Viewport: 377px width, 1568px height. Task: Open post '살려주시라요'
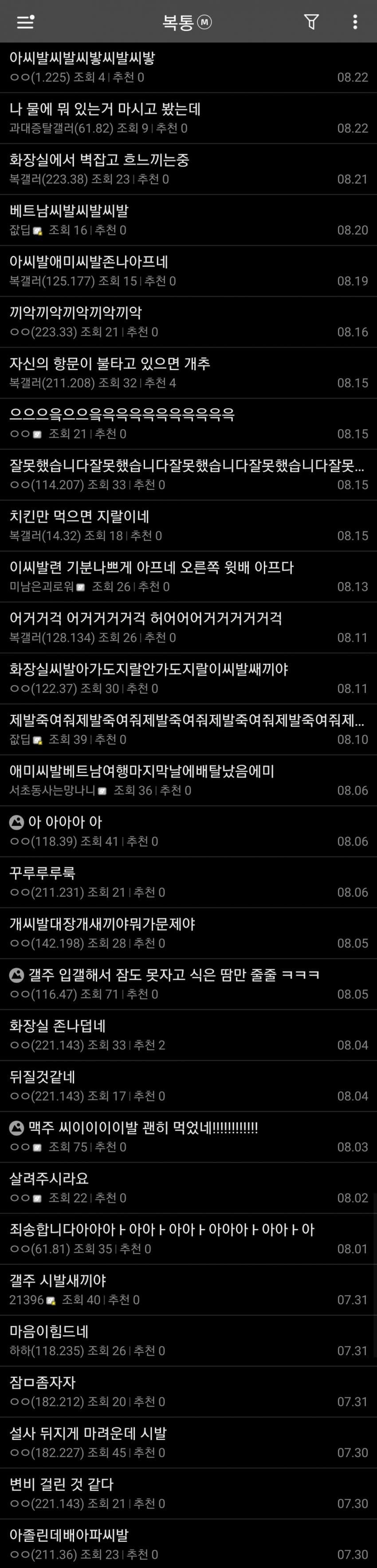point(49,1178)
